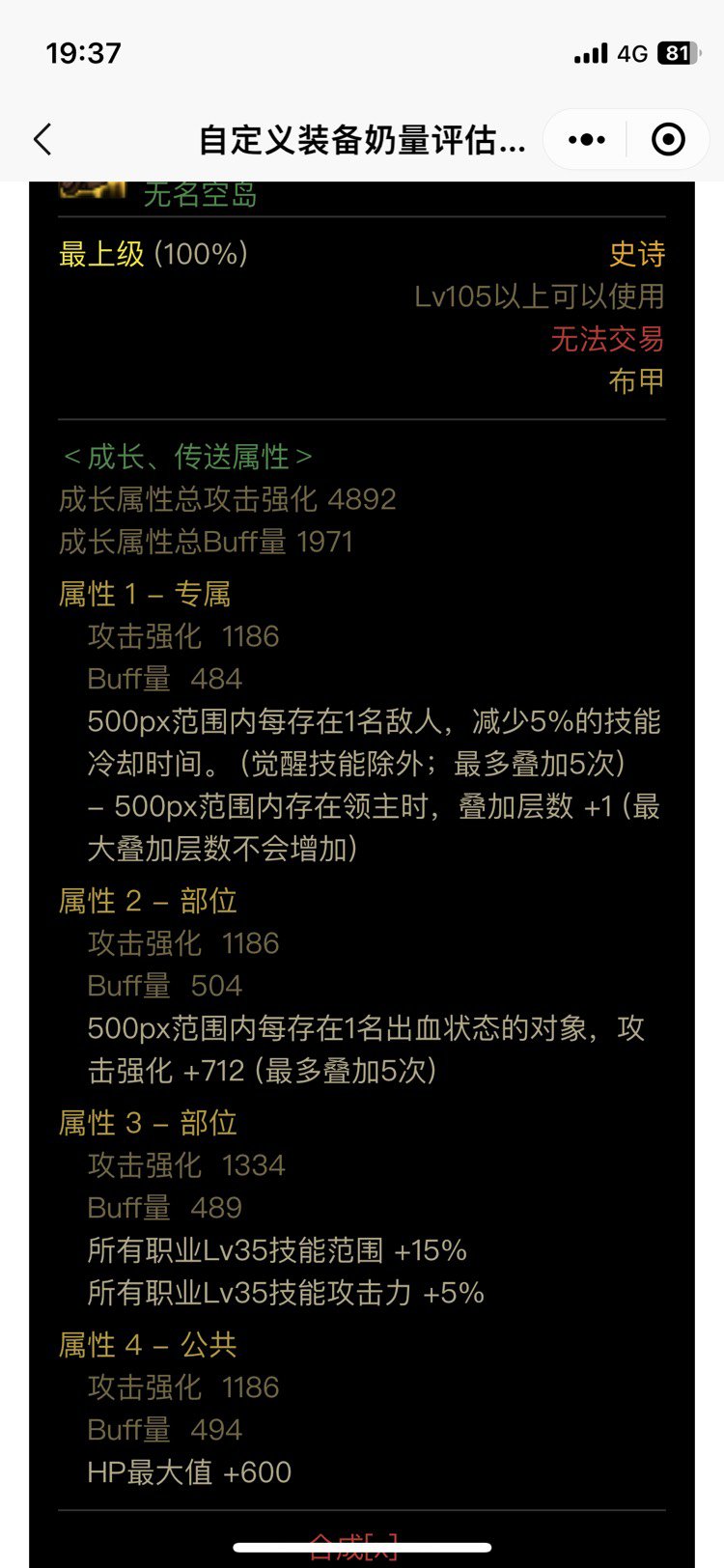Open the mini program three-dot menu
The height and width of the screenshot is (1568, 724).
(x=587, y=140)
